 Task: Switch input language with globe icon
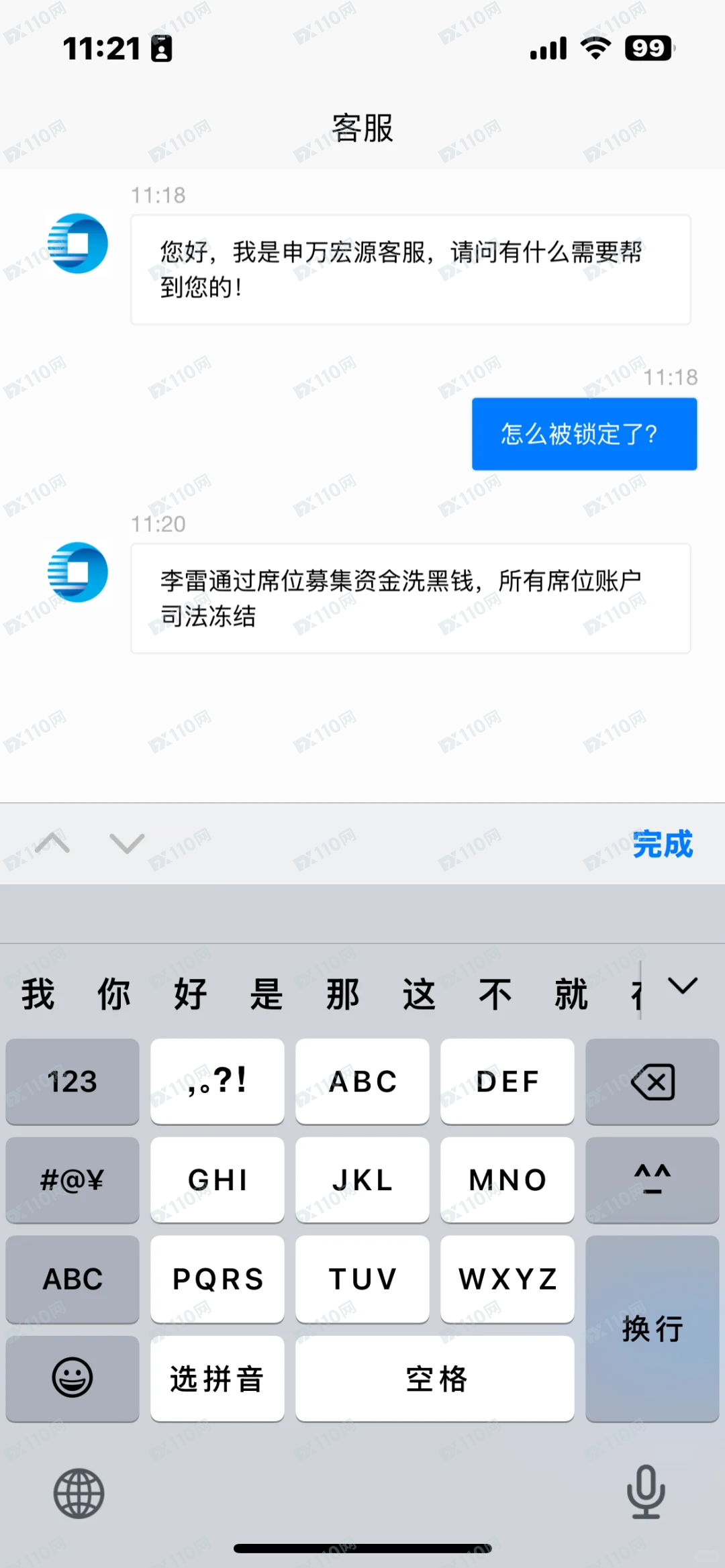(79, 1493)
